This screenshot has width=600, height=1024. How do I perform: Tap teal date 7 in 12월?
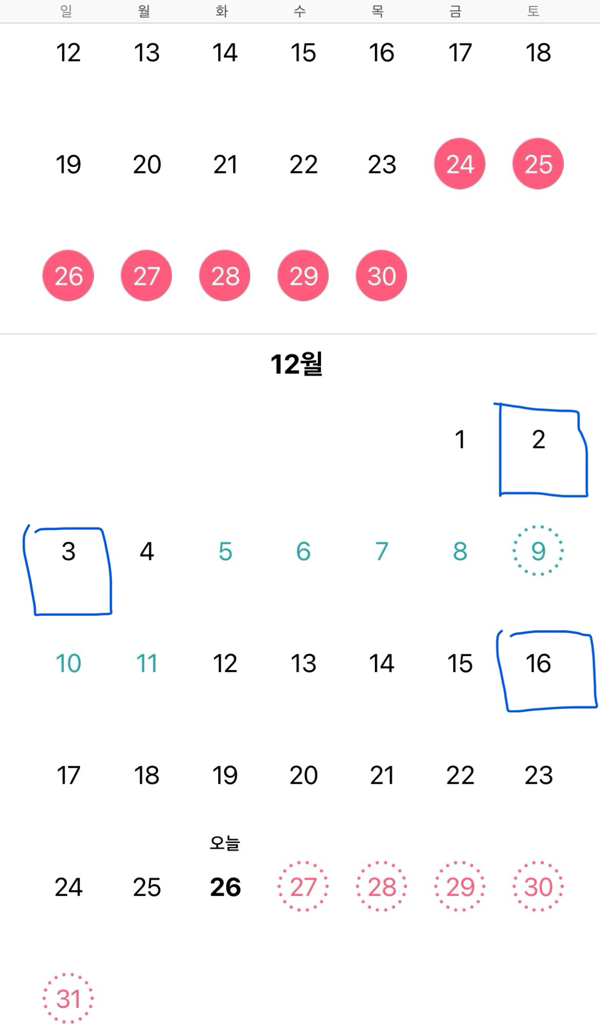(381, 551)
